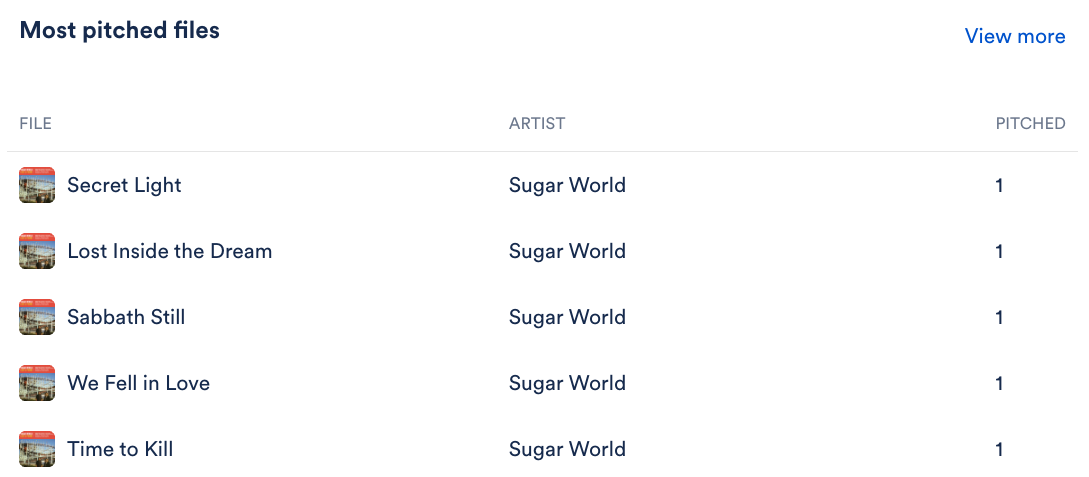Tap the We Fell in Love row
Viewport: 1089px width, 477px height.
click(x=138, y=383)
